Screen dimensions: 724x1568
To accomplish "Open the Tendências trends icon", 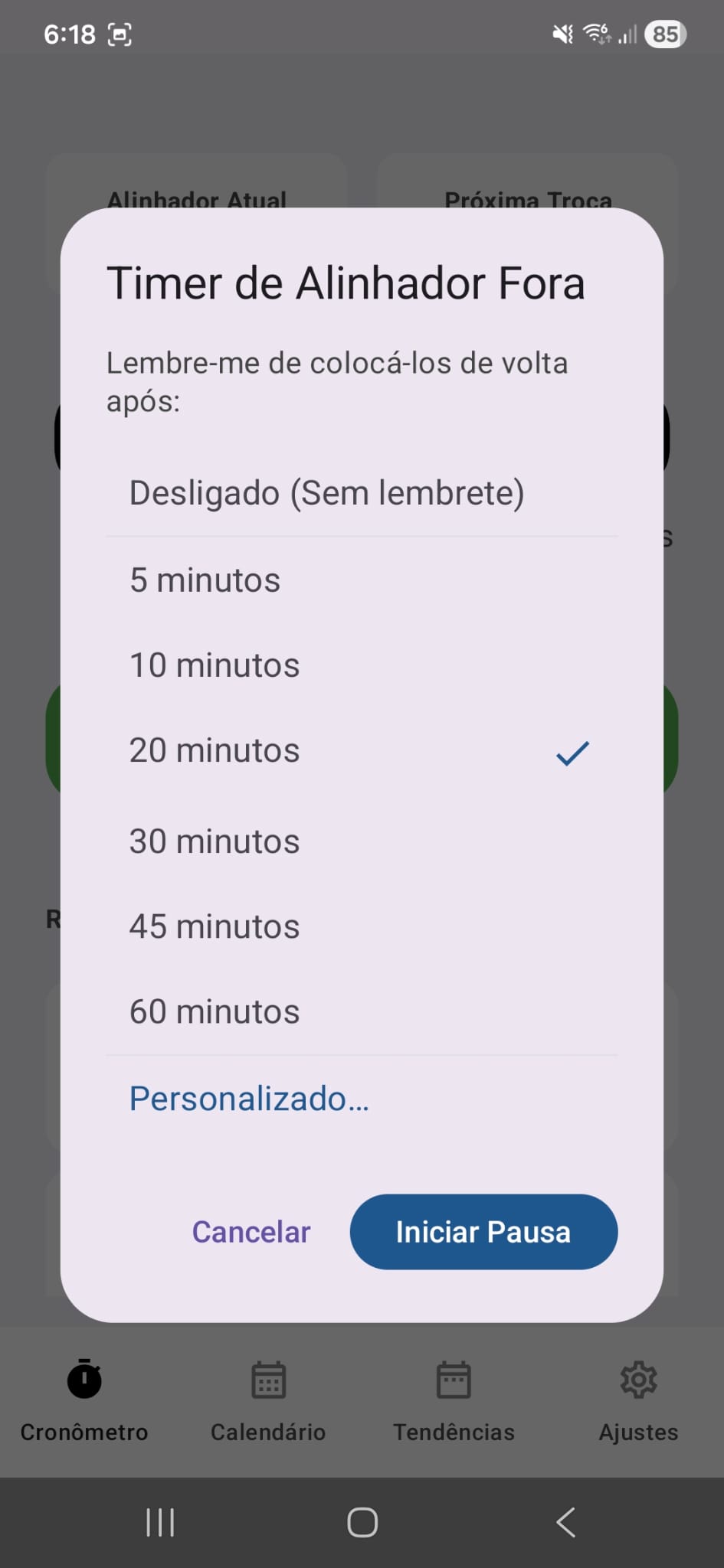I will pos(454,1380).
